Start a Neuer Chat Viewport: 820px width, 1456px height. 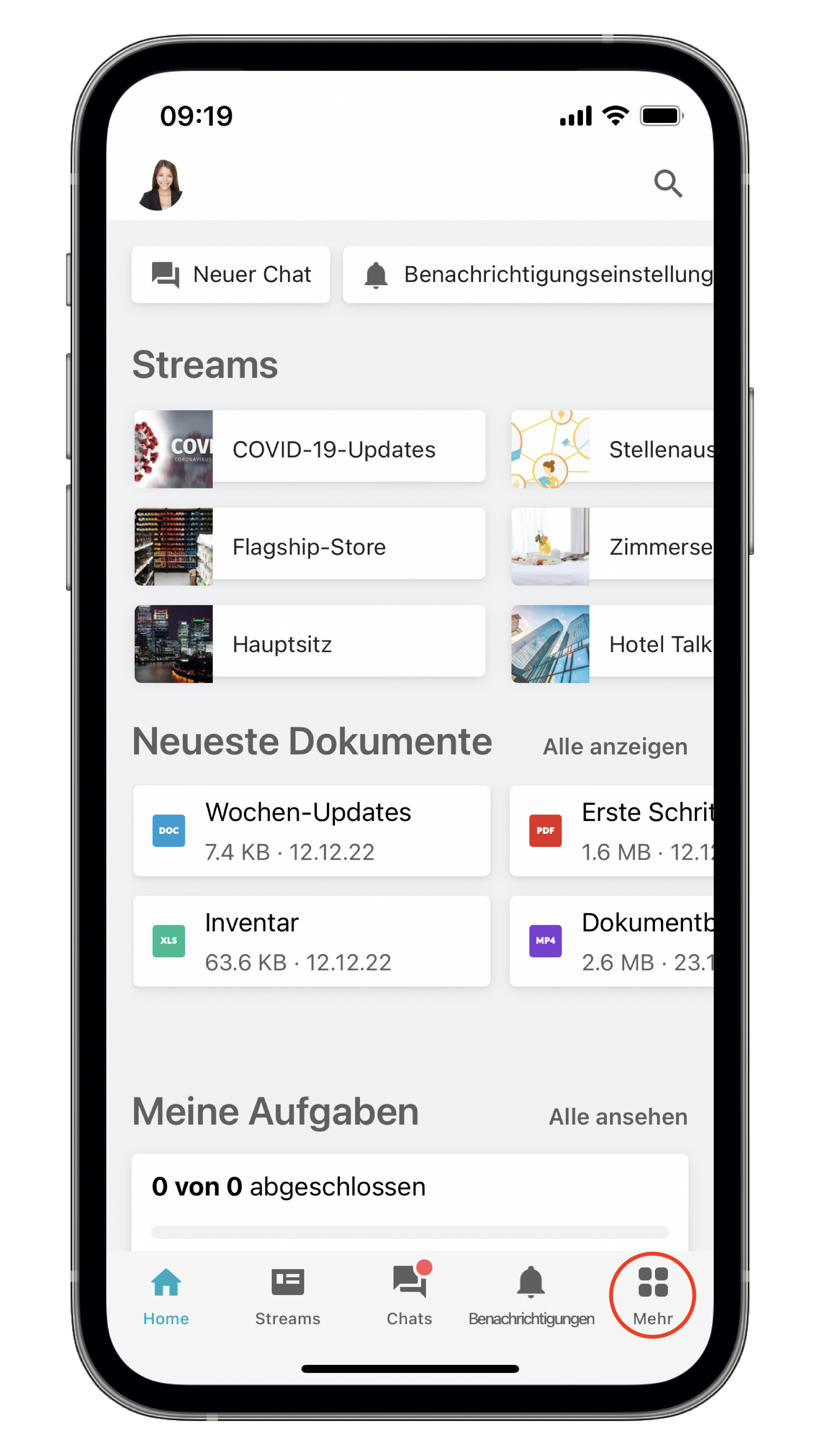point(231,275)
